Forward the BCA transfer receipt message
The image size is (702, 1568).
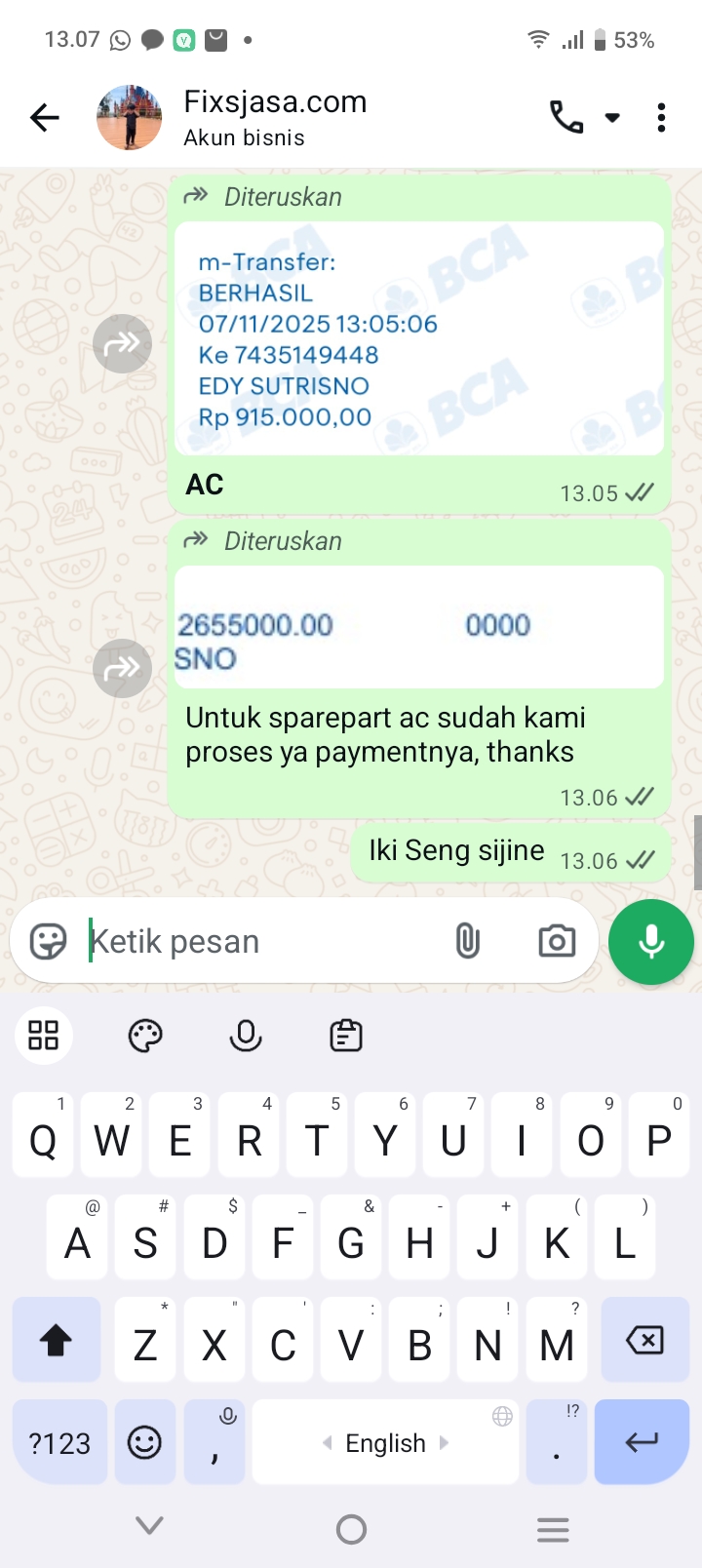pyautogui.click(x=122, y=343)
